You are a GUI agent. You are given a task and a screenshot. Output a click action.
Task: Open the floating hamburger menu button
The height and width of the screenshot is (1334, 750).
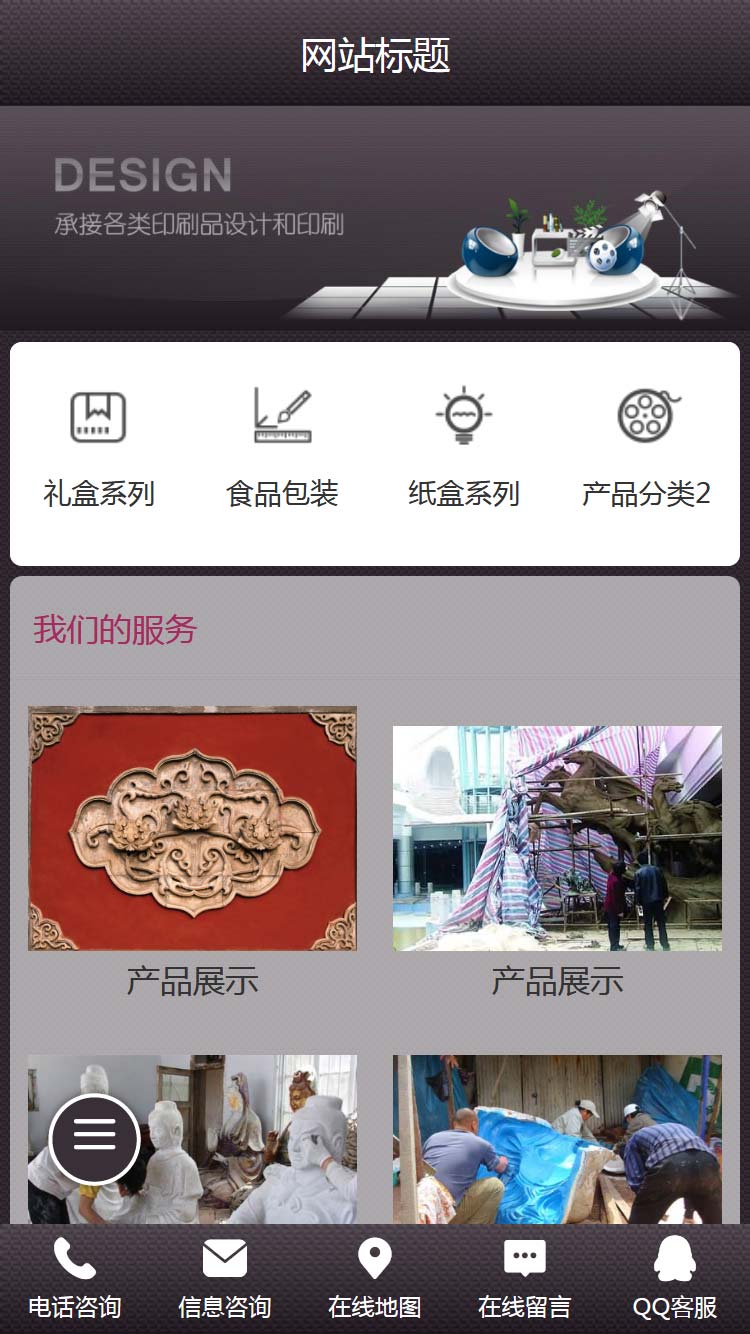click(x=94, y=1140)
